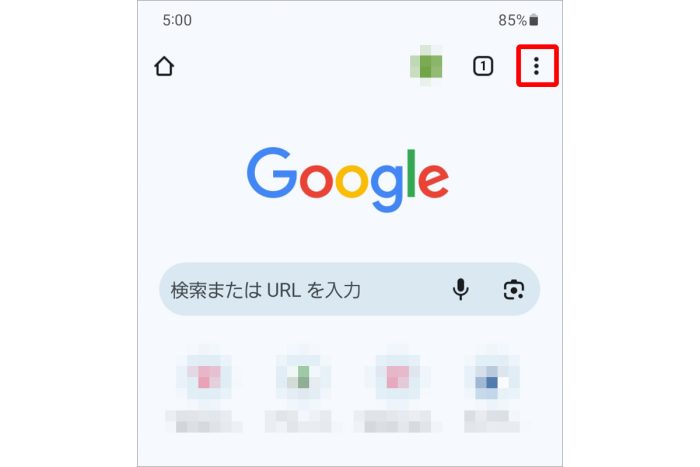The width and height of the screenshot is (700, 467).
Task: Open the account profile avatar
Action: 428,67
